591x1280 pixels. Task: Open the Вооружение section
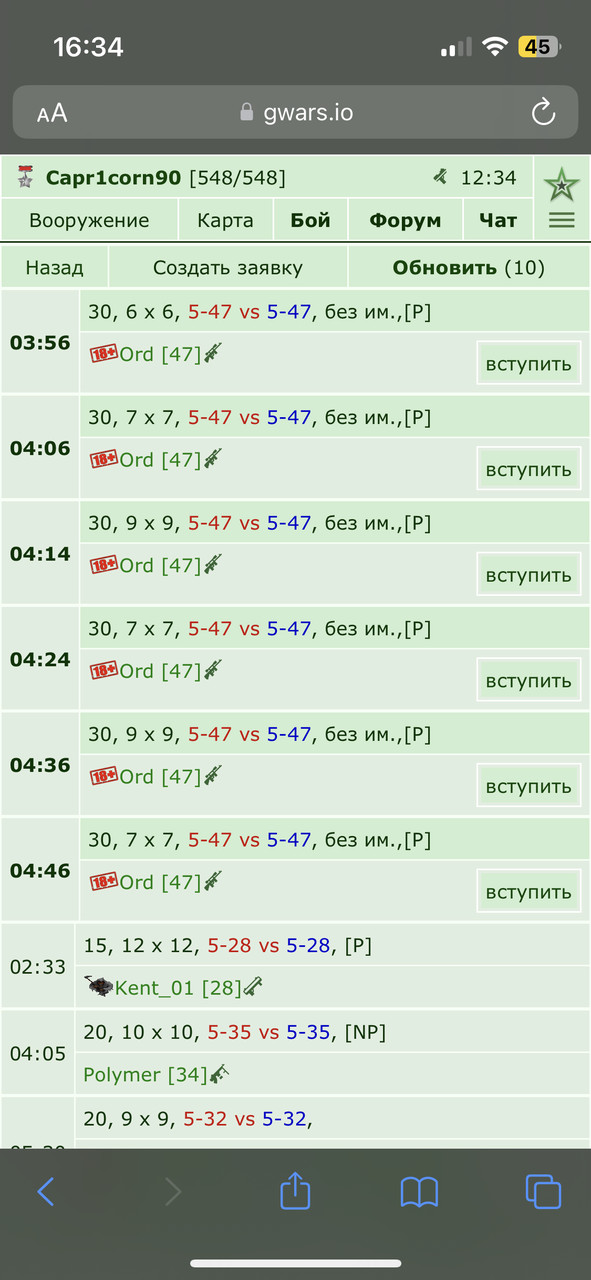(89, 220)
